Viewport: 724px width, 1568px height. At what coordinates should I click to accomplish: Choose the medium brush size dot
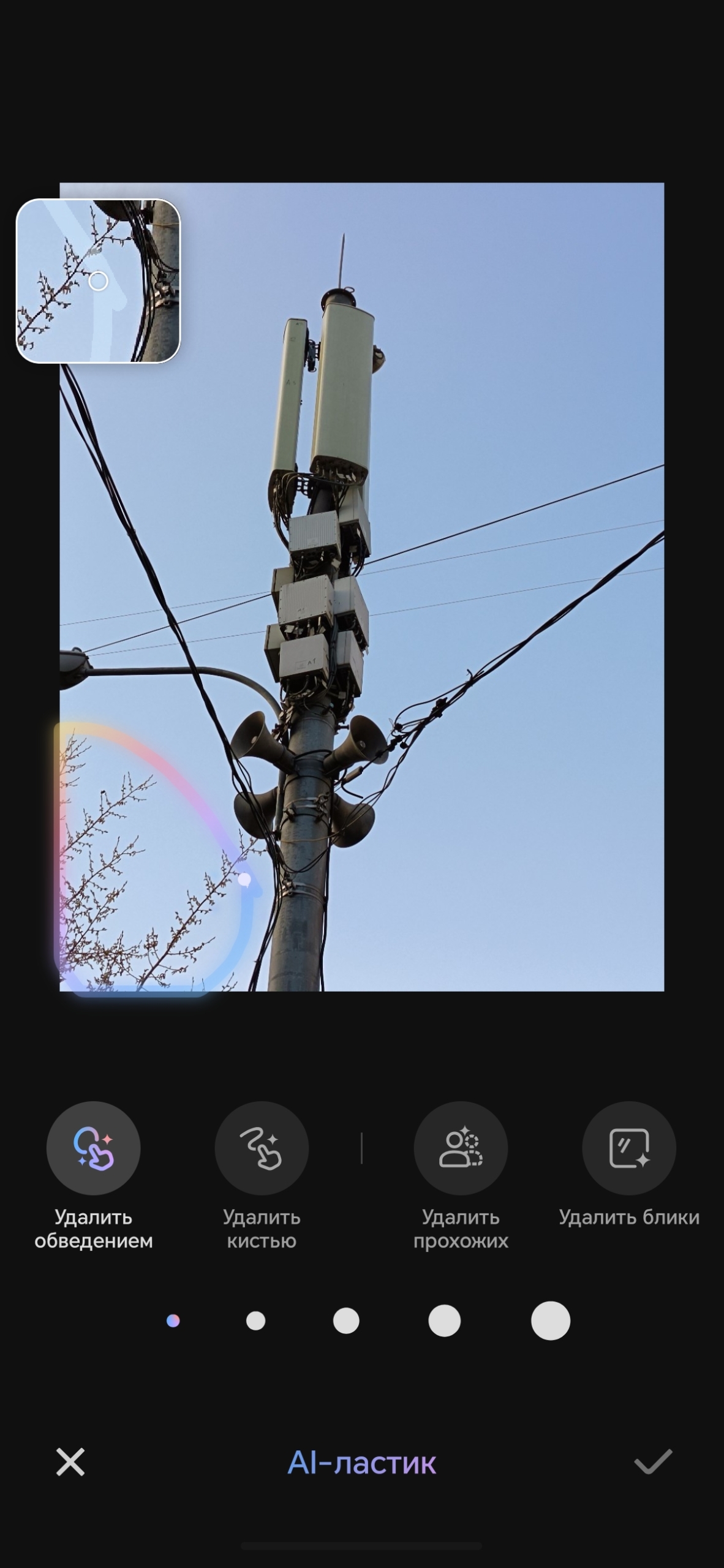click(346, 1321)
